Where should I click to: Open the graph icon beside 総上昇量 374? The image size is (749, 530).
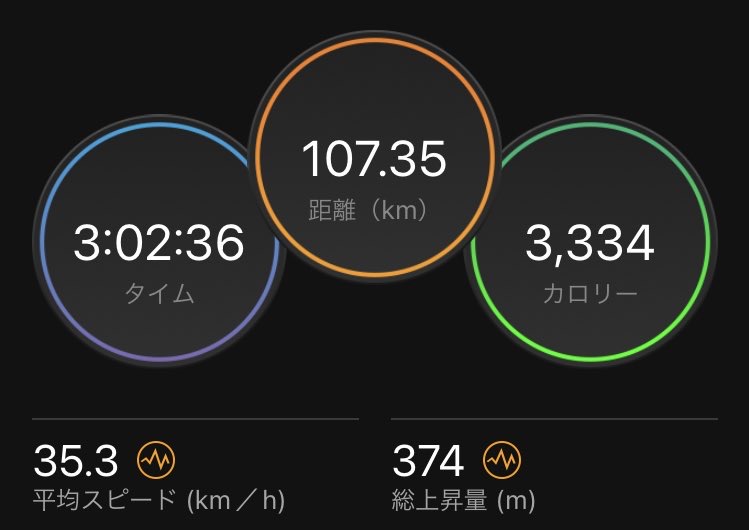(502, 460)
